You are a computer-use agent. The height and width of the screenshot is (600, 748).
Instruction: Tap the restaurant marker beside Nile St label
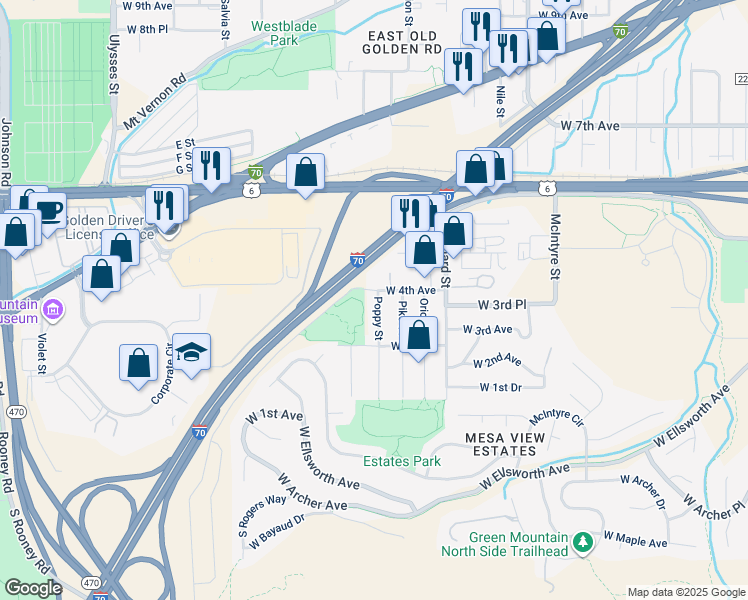click(508, 50)
